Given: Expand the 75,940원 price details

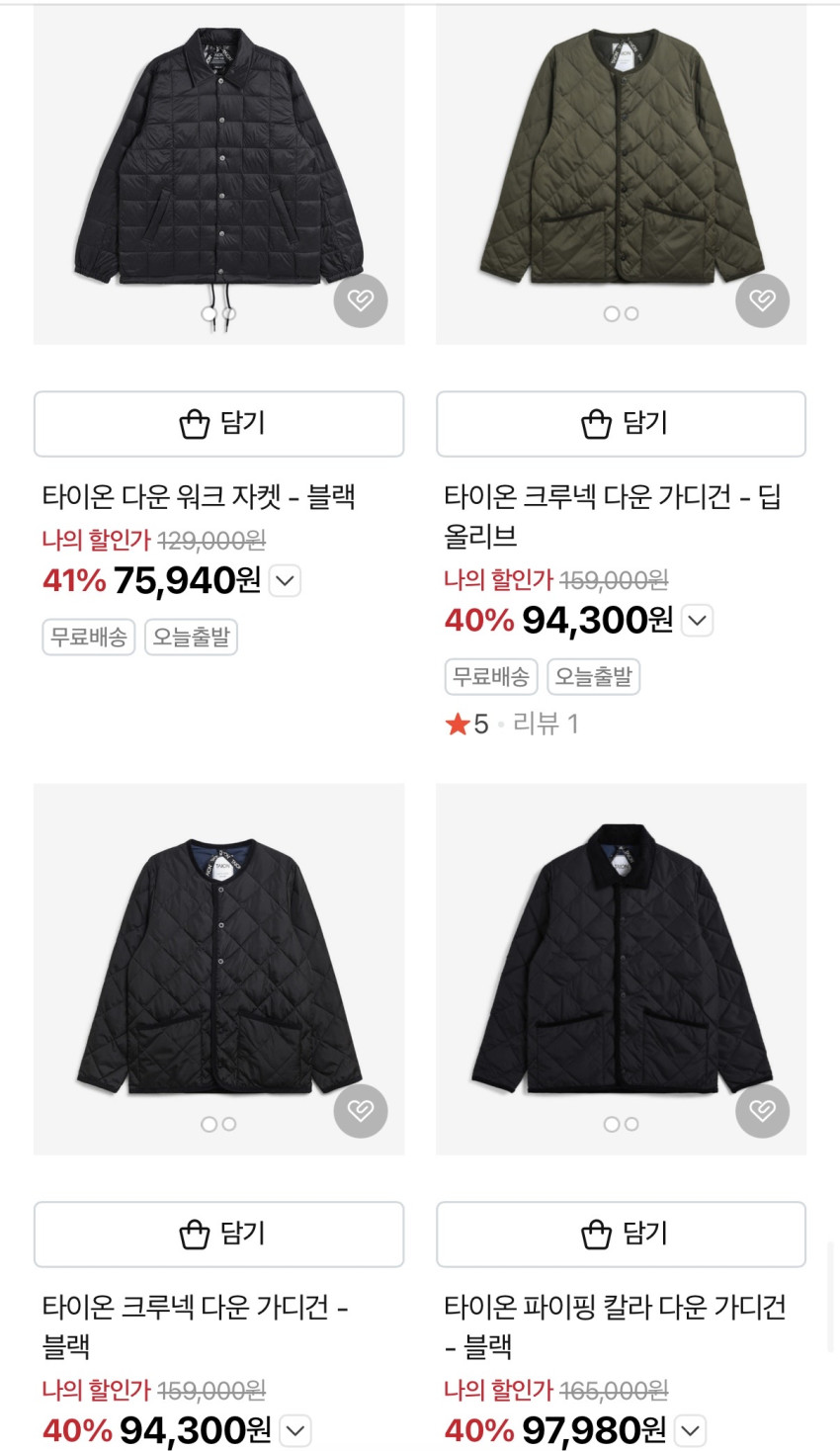Looking at the screenshot, I should coord(285,580).
